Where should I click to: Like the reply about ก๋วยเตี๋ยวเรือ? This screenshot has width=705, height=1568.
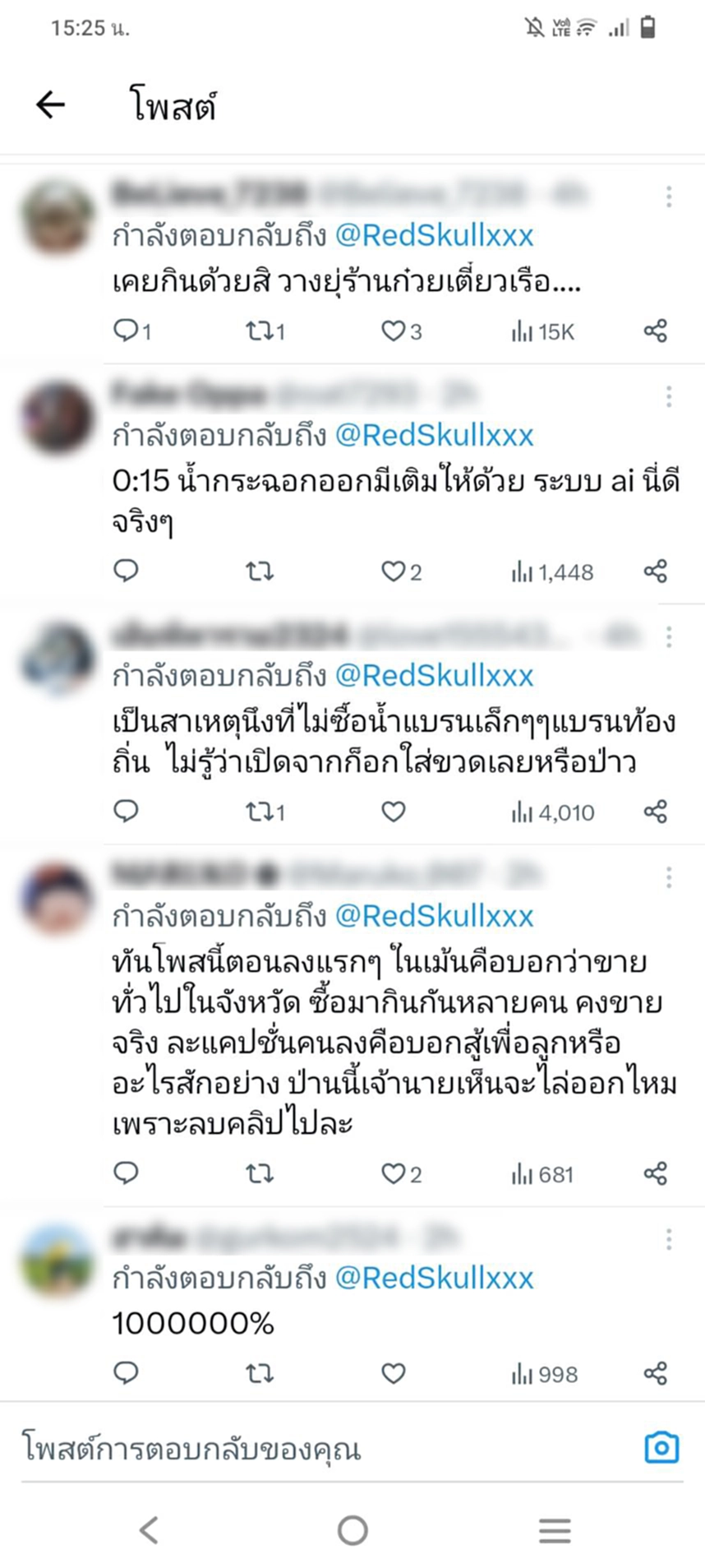394,331
